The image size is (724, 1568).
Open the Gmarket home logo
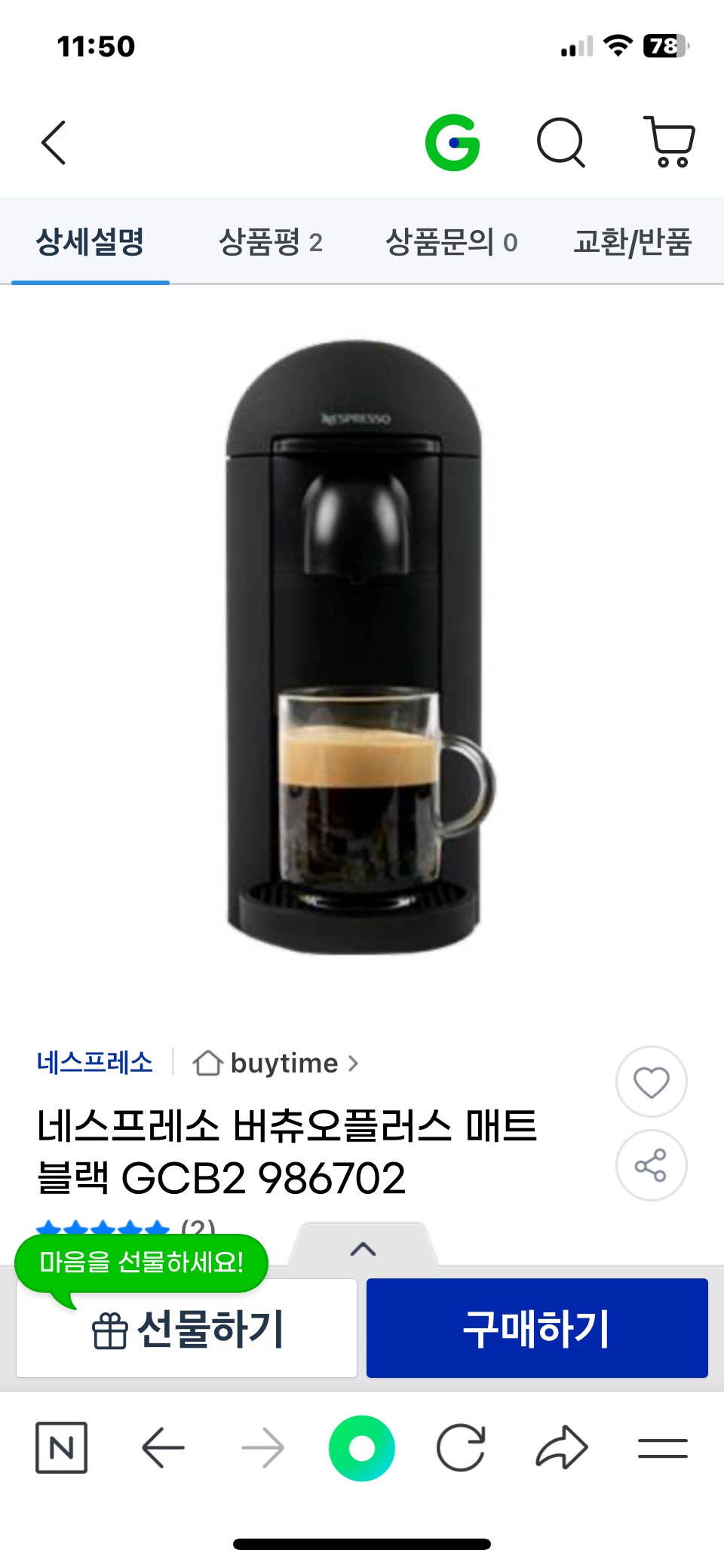[452, 143]
